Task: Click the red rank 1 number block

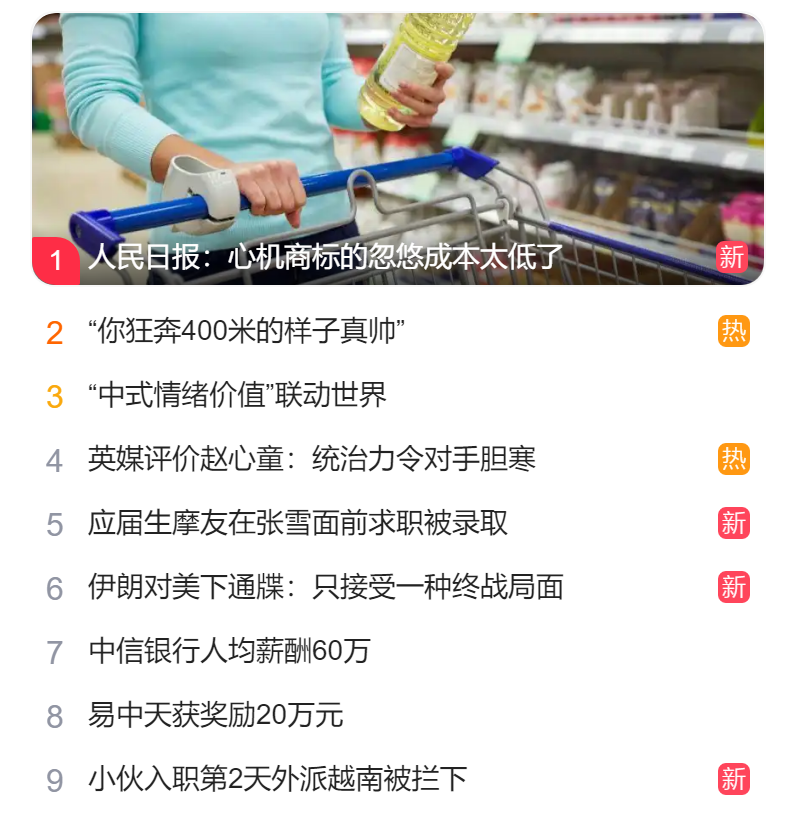Action: [x=57, y=260]
